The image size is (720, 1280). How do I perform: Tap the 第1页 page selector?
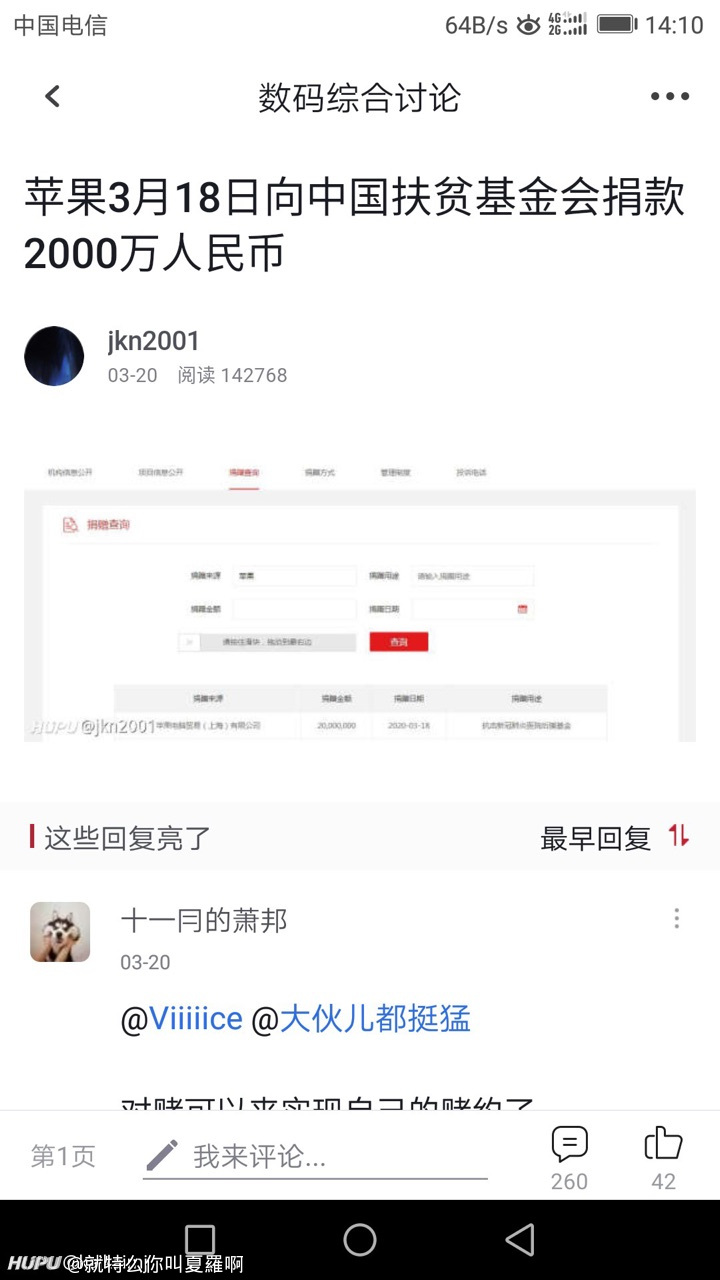(63, 1156)
